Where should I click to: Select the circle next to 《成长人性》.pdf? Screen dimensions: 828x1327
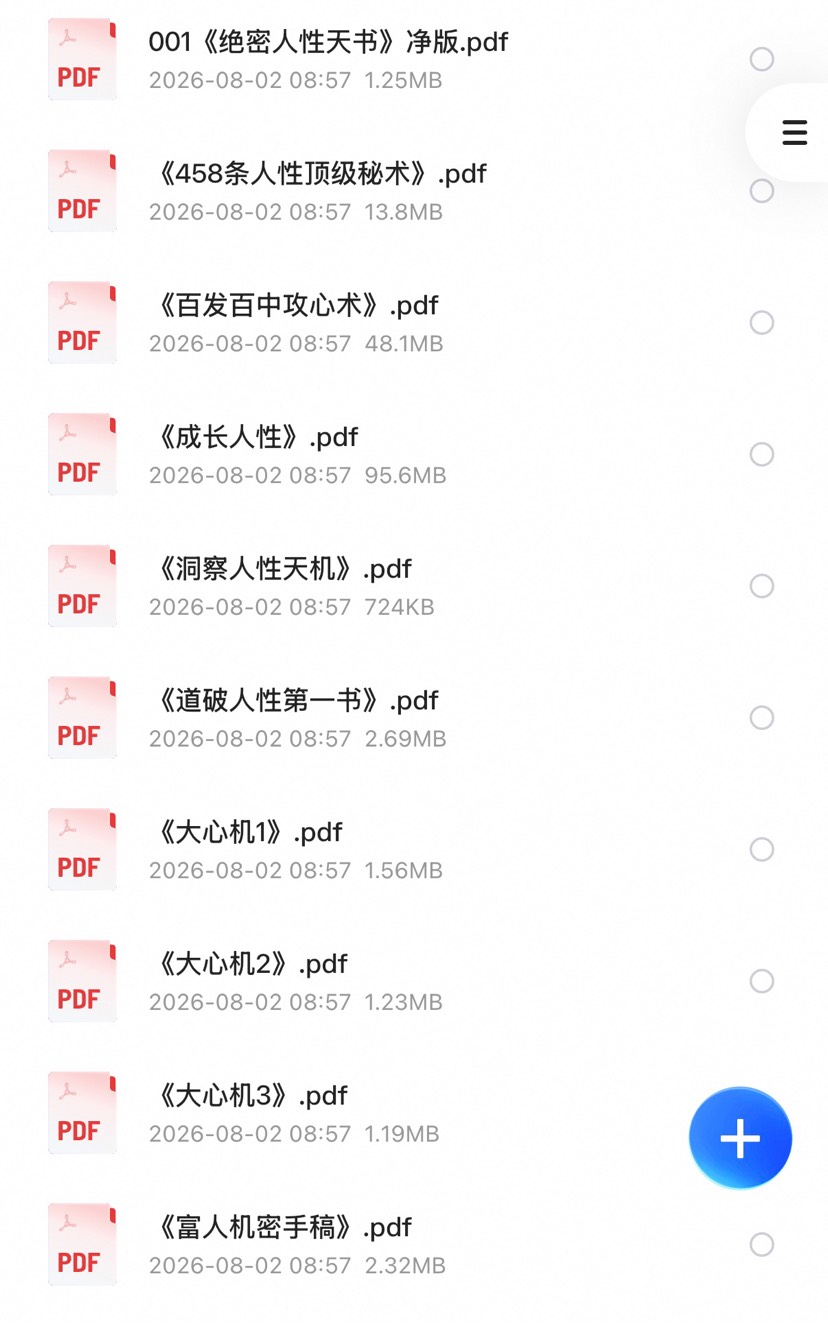point(762,455)
